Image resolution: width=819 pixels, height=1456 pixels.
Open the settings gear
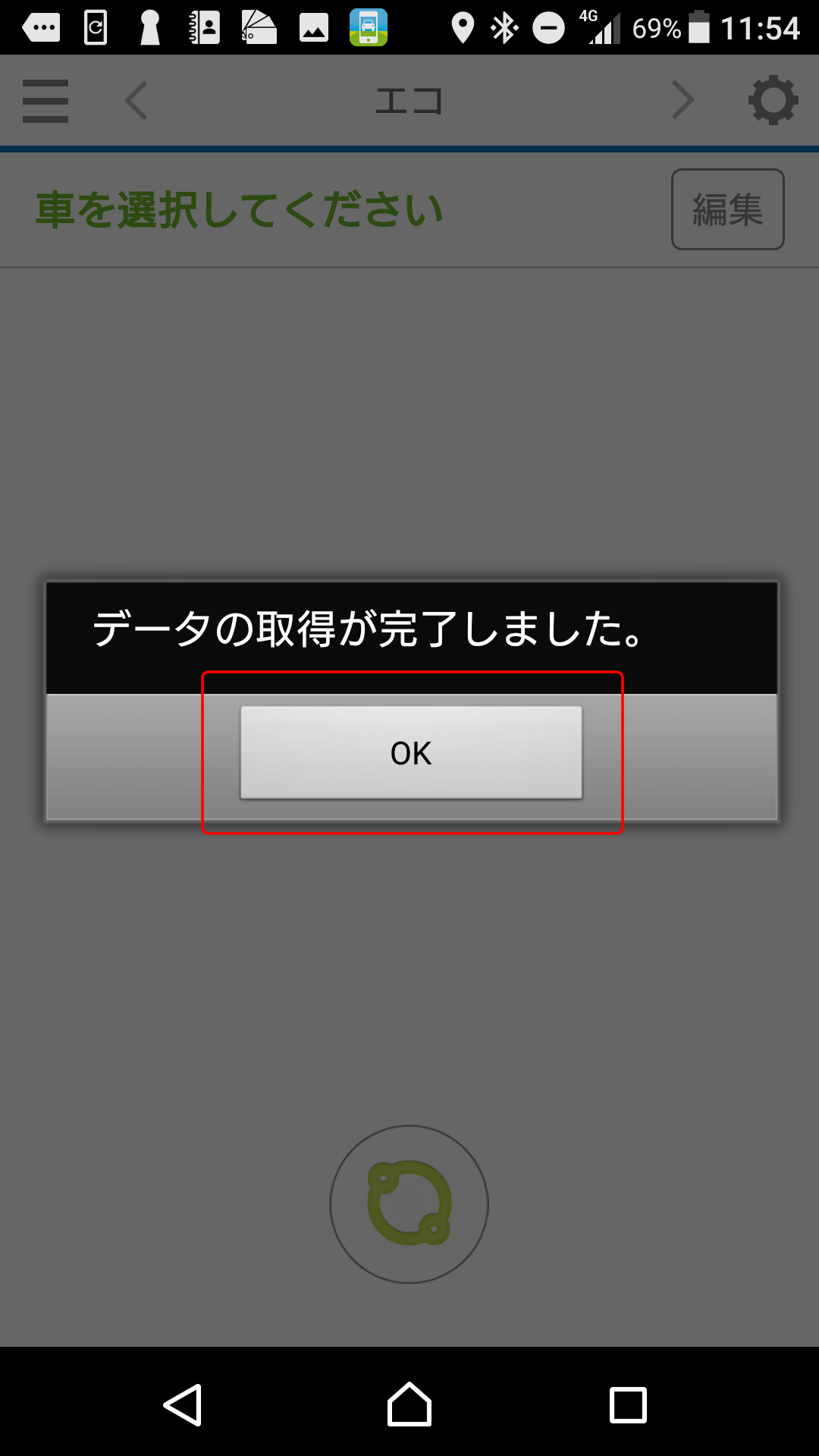tap(773, 100)
